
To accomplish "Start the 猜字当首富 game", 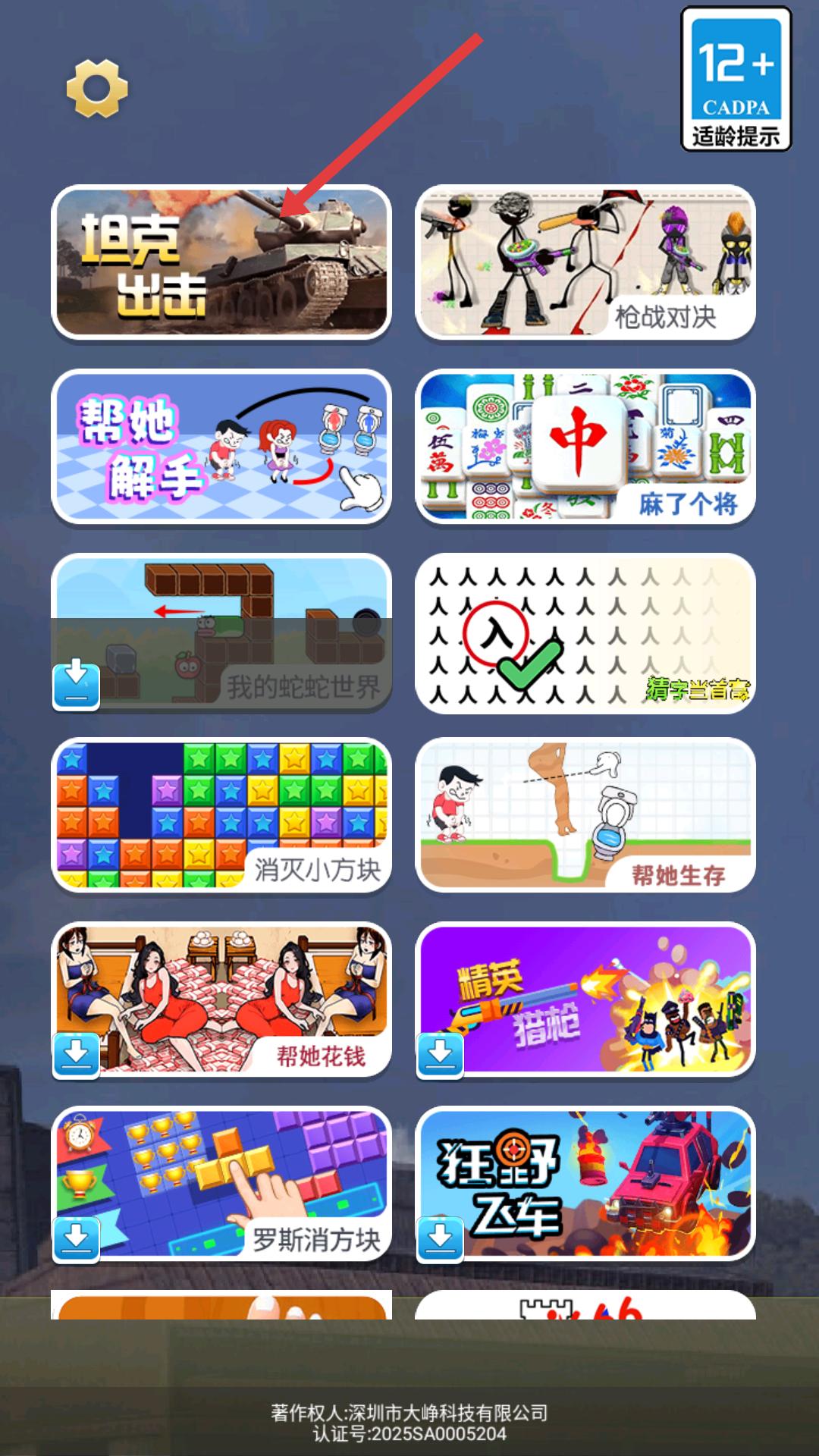I will click(x=585, y=632).
